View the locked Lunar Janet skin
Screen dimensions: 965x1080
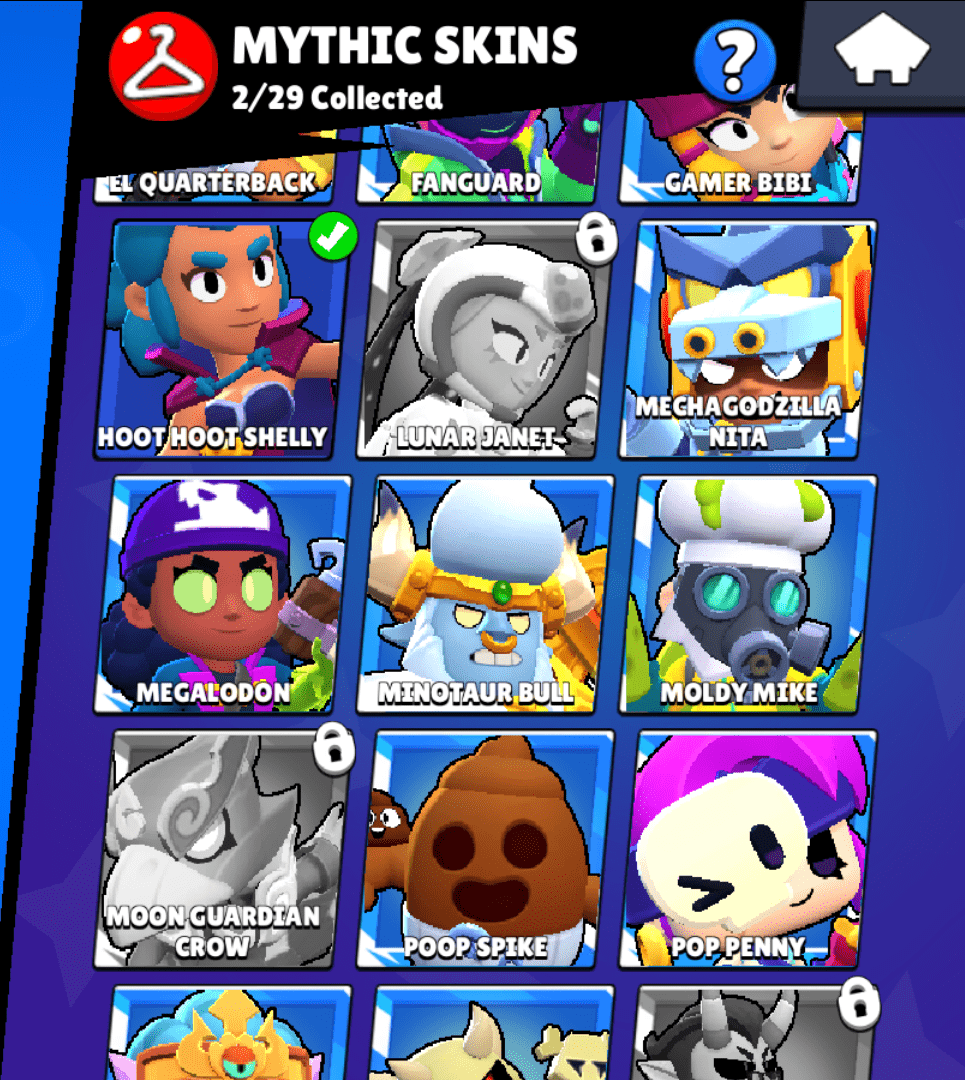485,340
